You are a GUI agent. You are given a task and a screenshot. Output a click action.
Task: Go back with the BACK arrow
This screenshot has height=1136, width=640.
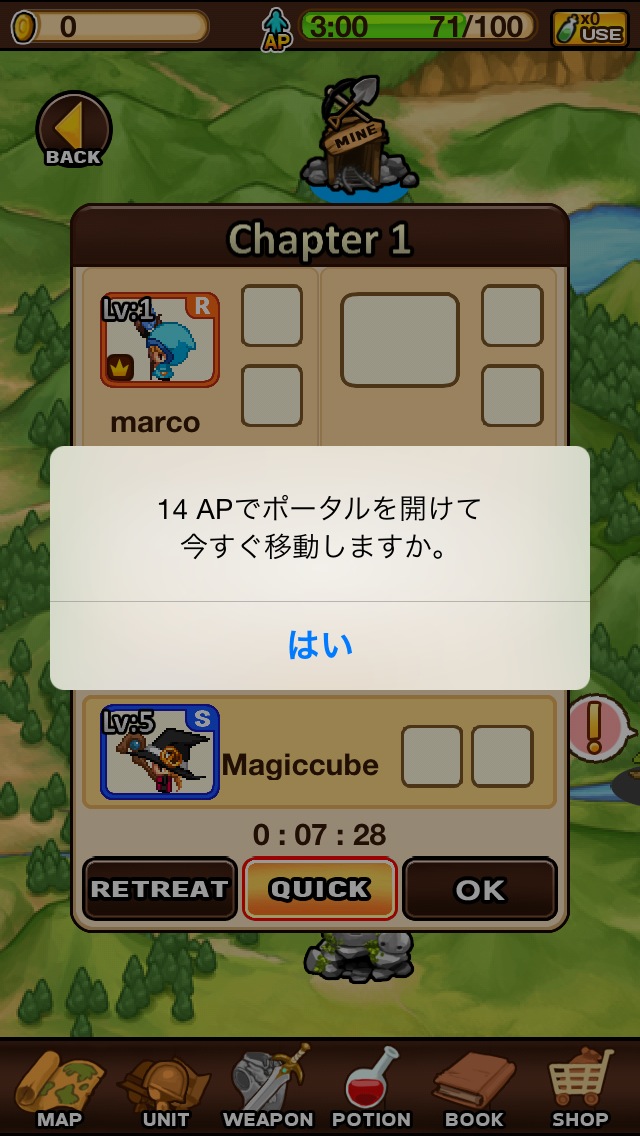(x=73, y=131)
